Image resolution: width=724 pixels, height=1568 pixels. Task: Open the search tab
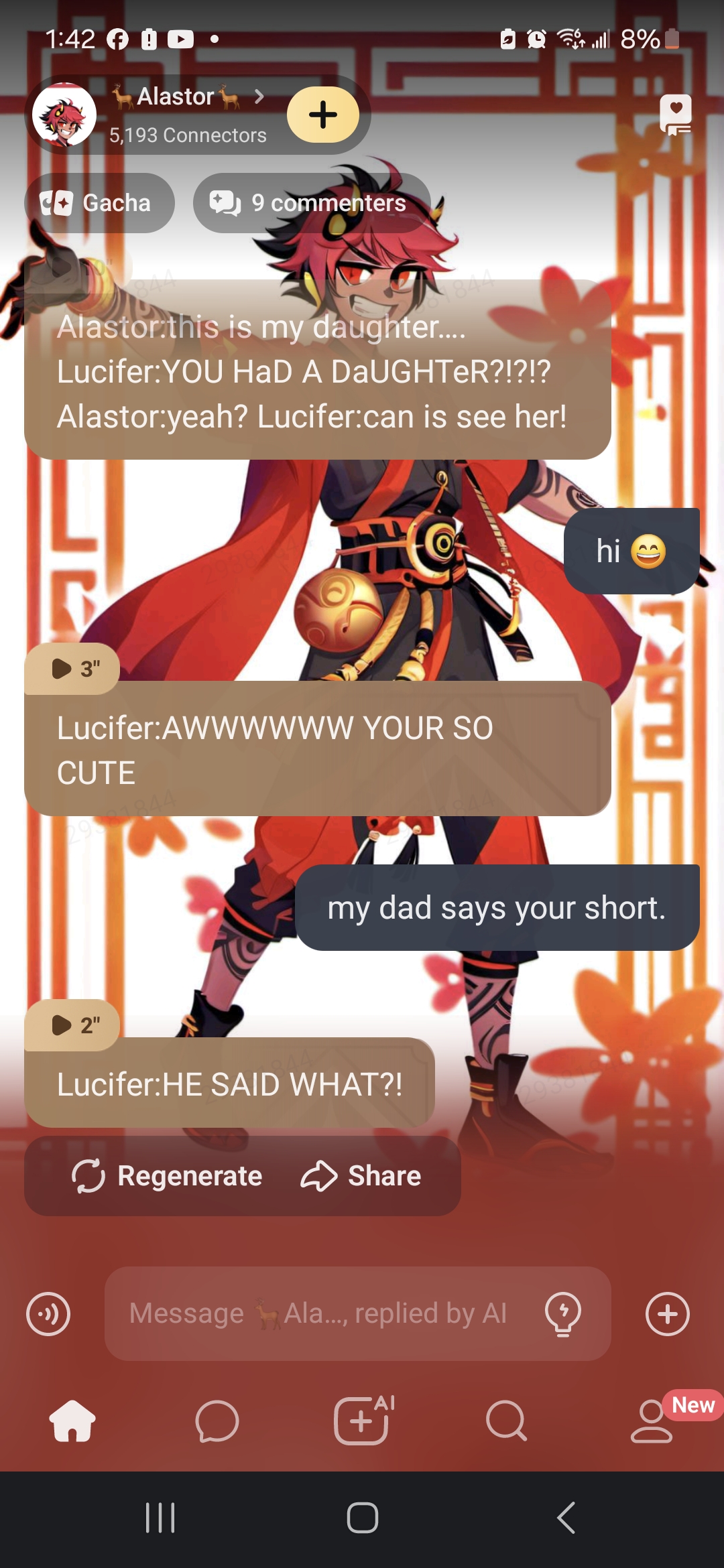[x=507, y=1421]
